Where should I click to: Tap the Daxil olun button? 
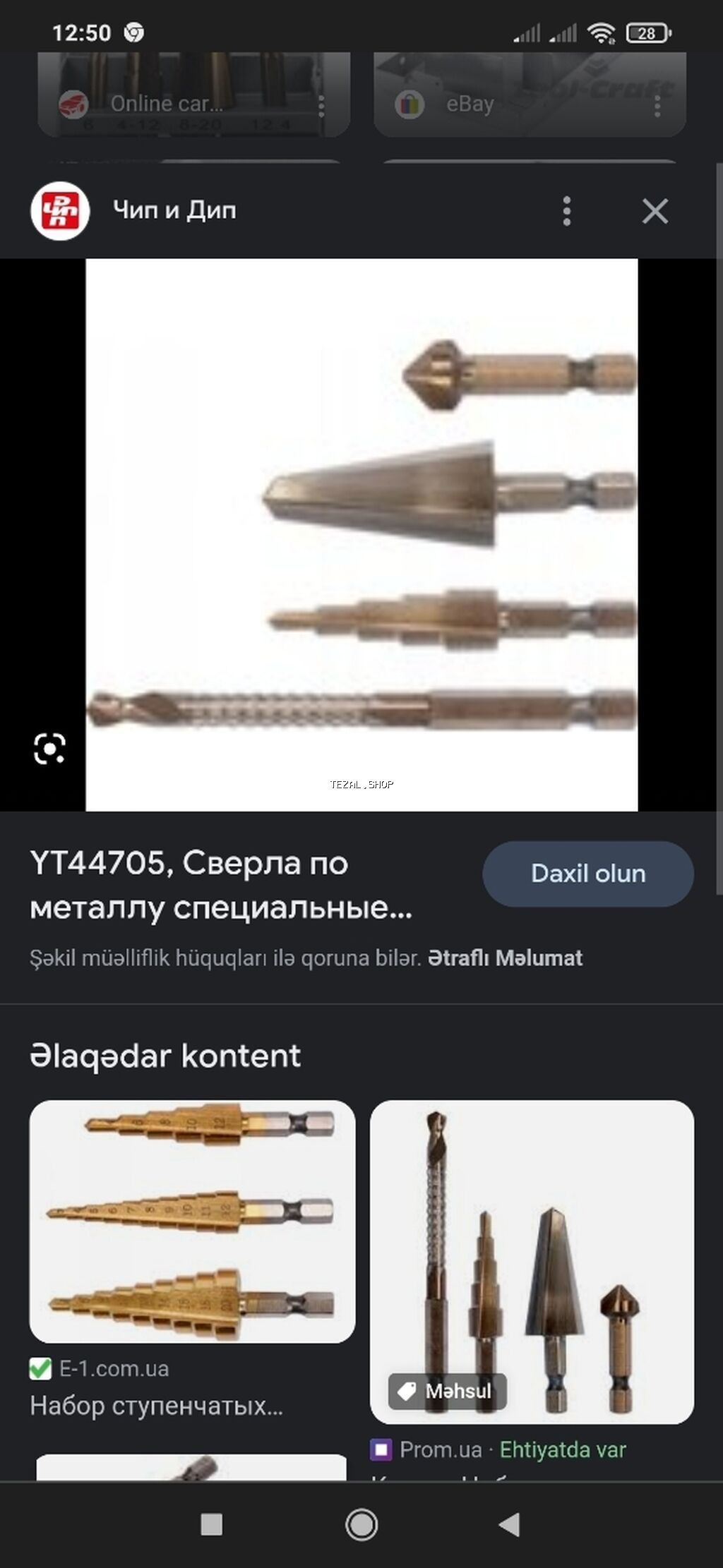click(587, 874)
